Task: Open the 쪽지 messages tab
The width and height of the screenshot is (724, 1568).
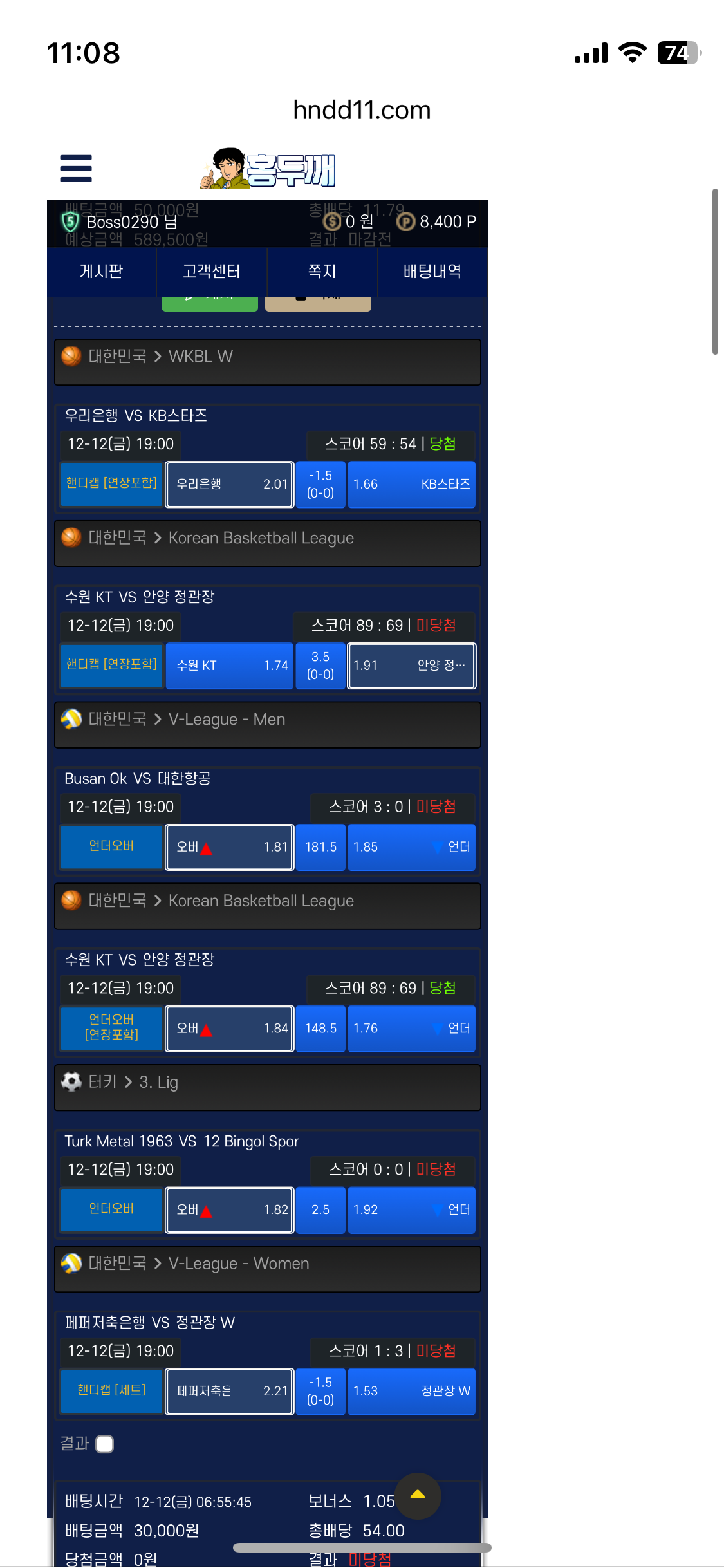Action: click(x=322, y=271)
